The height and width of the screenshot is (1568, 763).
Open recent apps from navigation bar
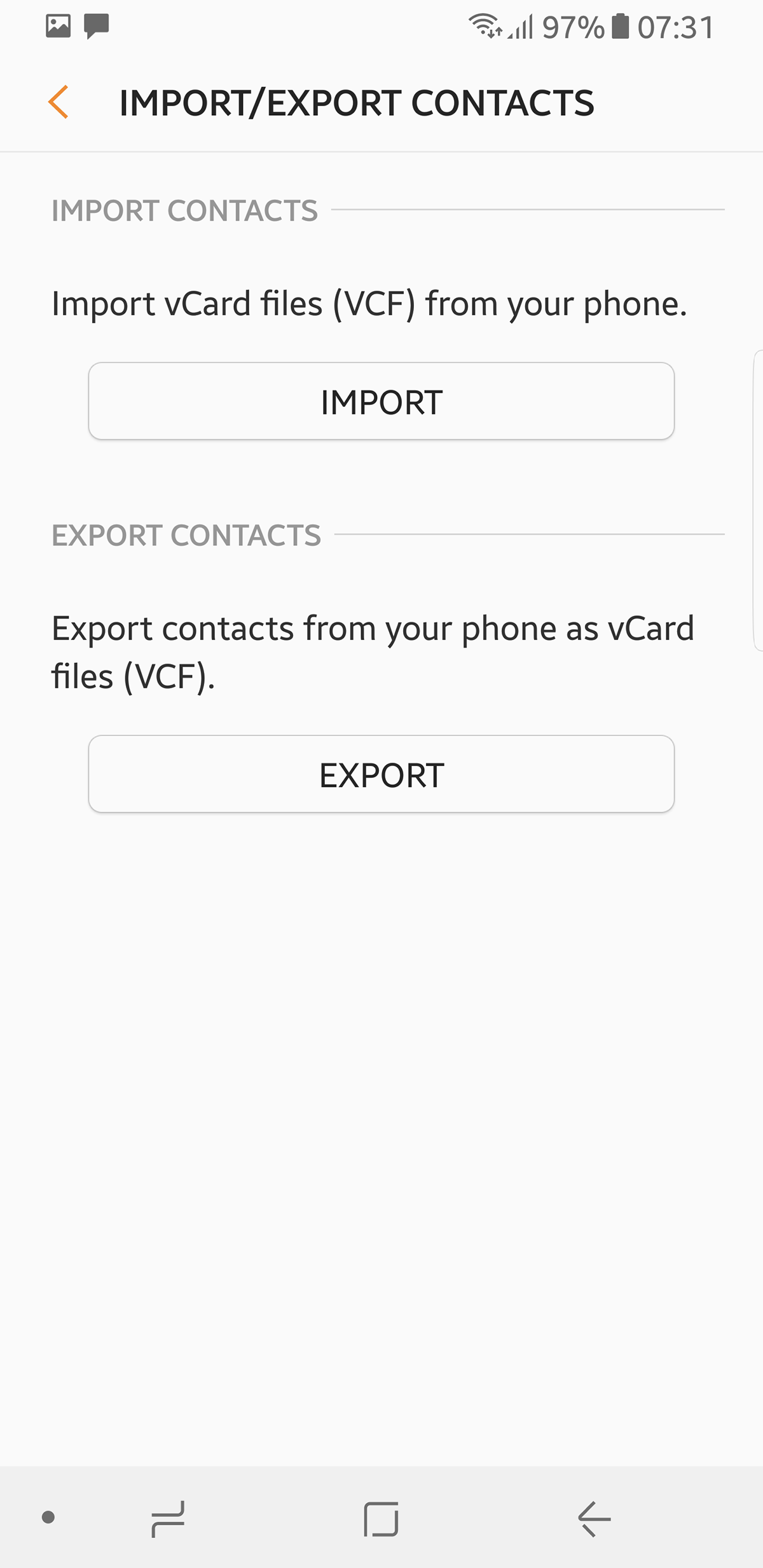pos(168,1519)
